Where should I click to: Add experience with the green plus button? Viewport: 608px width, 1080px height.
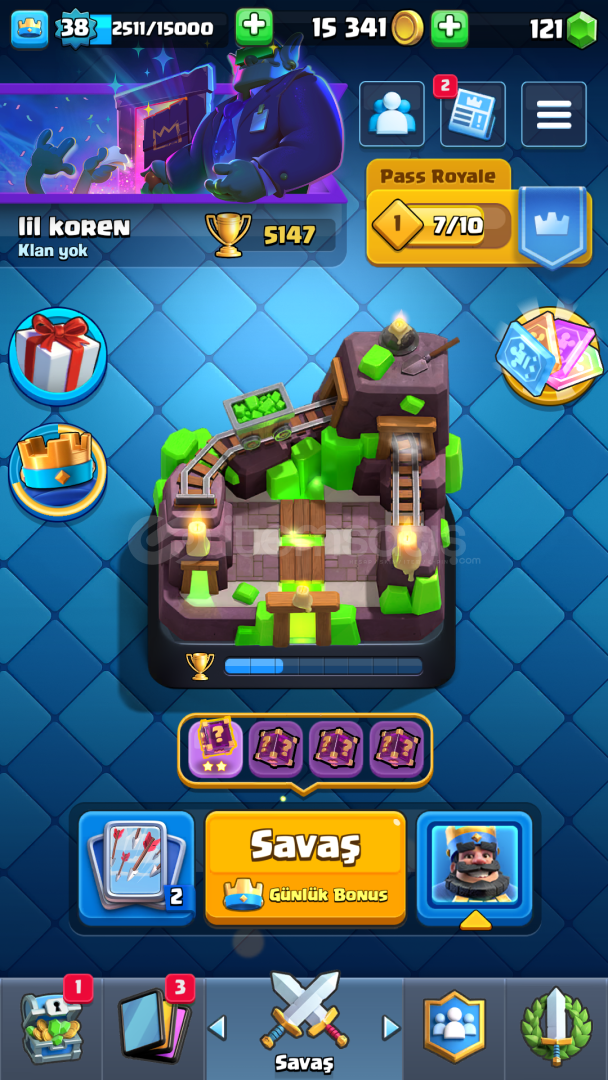click(254, 28)
